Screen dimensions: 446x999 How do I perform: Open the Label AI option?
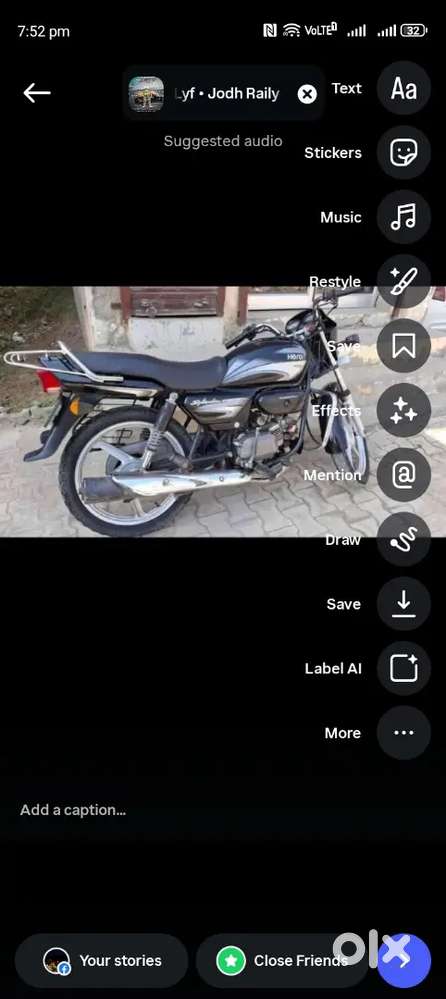(403, 668)
